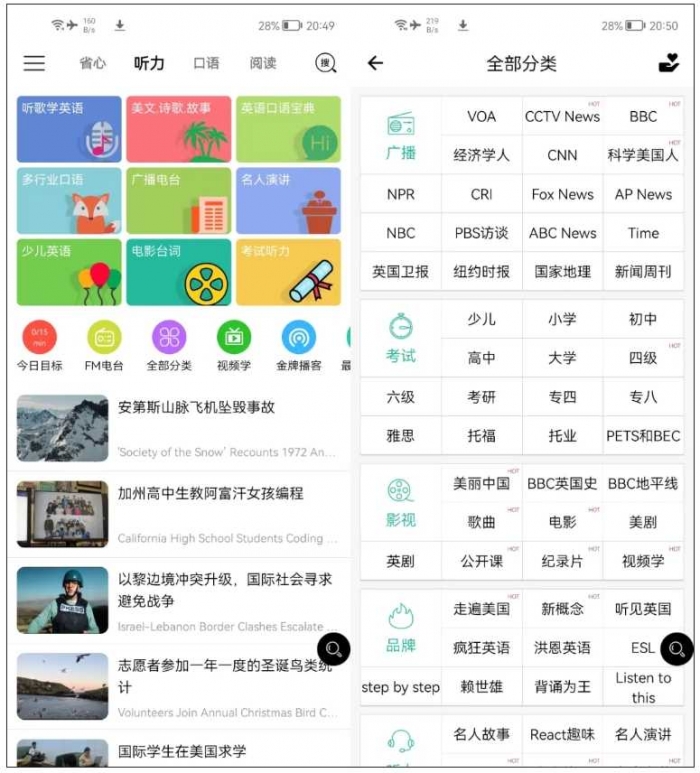Open the 广播电台 tile
This screenshot has height=773, width=700.
[x=178, y=201]
